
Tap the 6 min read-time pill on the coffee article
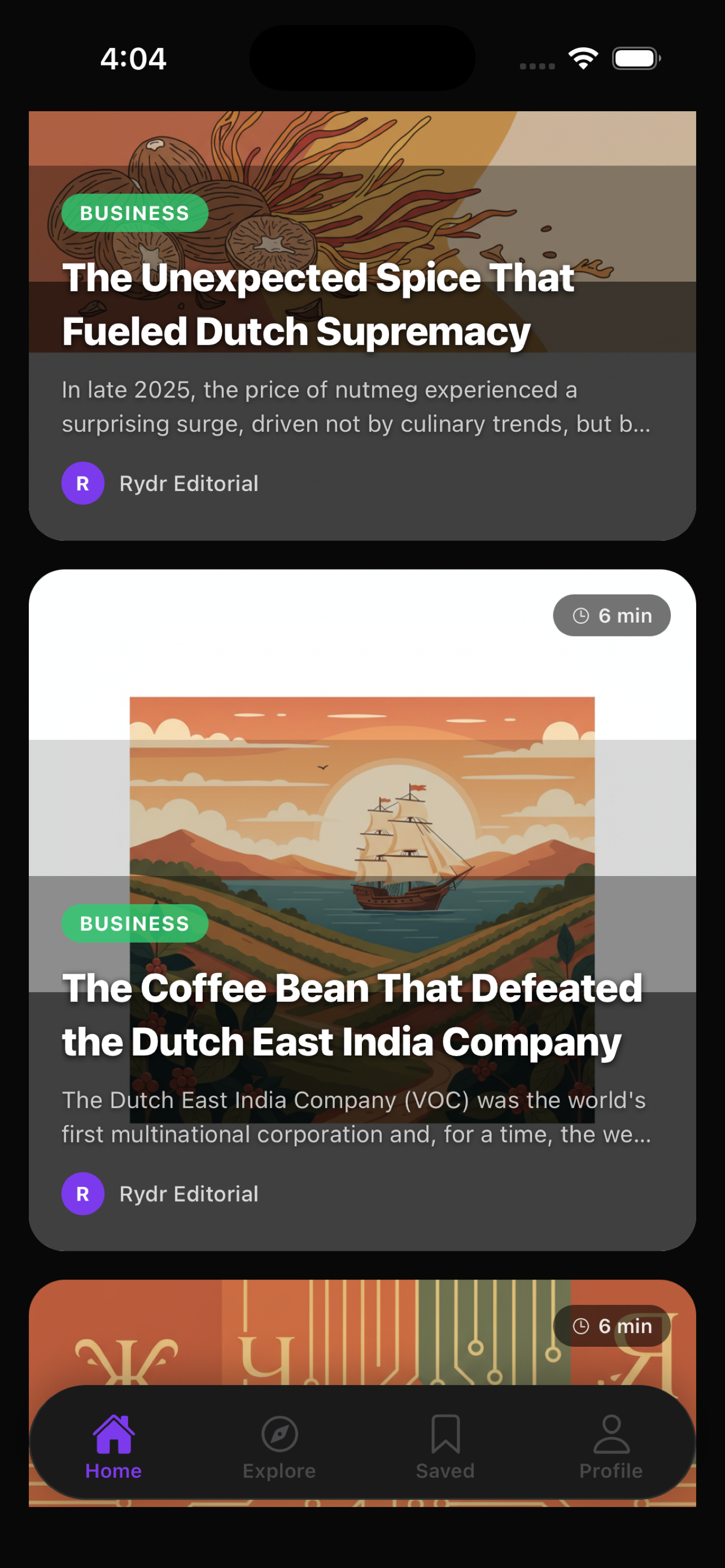coord(611,615)
